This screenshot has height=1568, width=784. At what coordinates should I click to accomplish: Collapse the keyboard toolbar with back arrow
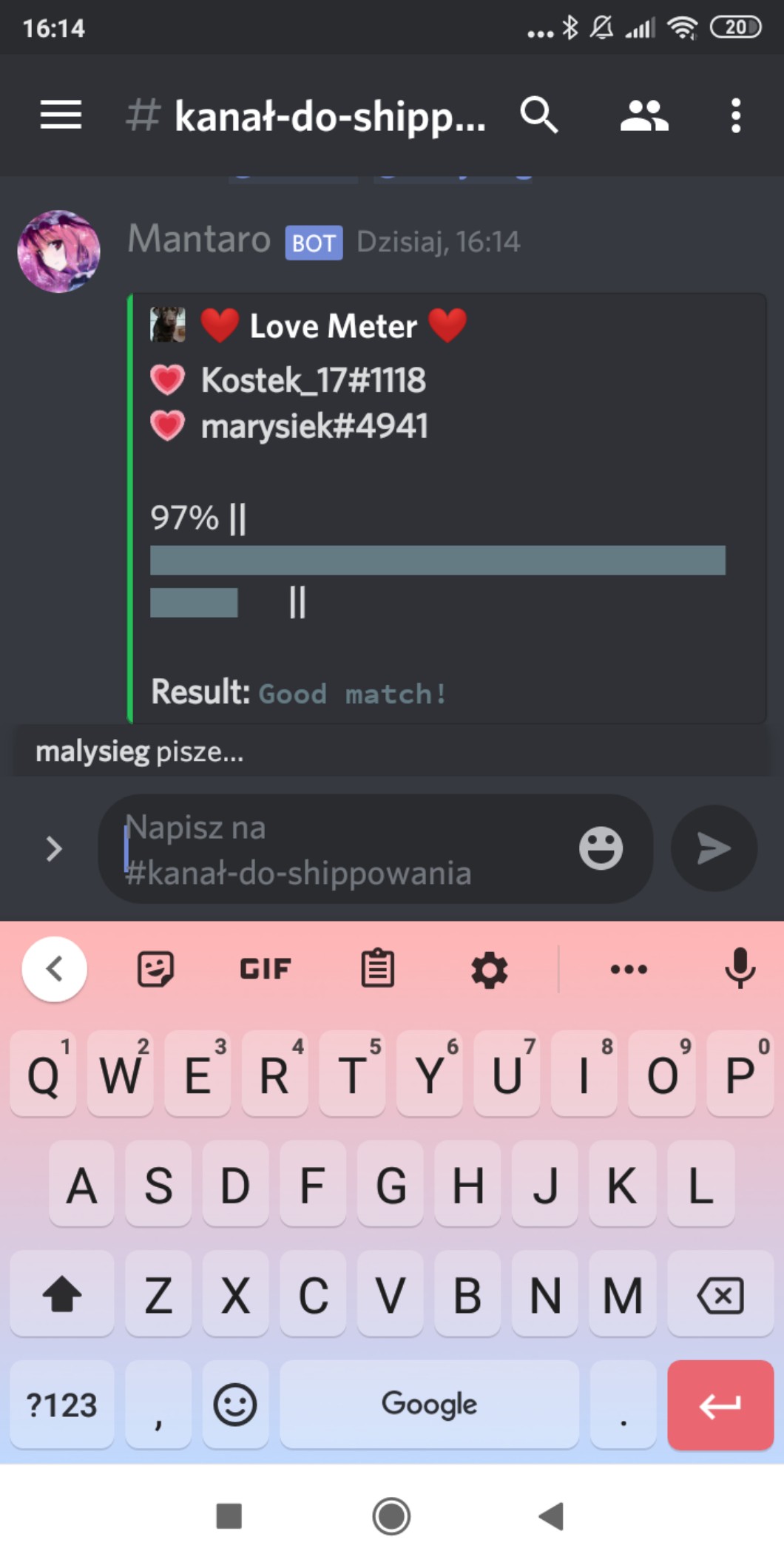(x=54, y=968)
